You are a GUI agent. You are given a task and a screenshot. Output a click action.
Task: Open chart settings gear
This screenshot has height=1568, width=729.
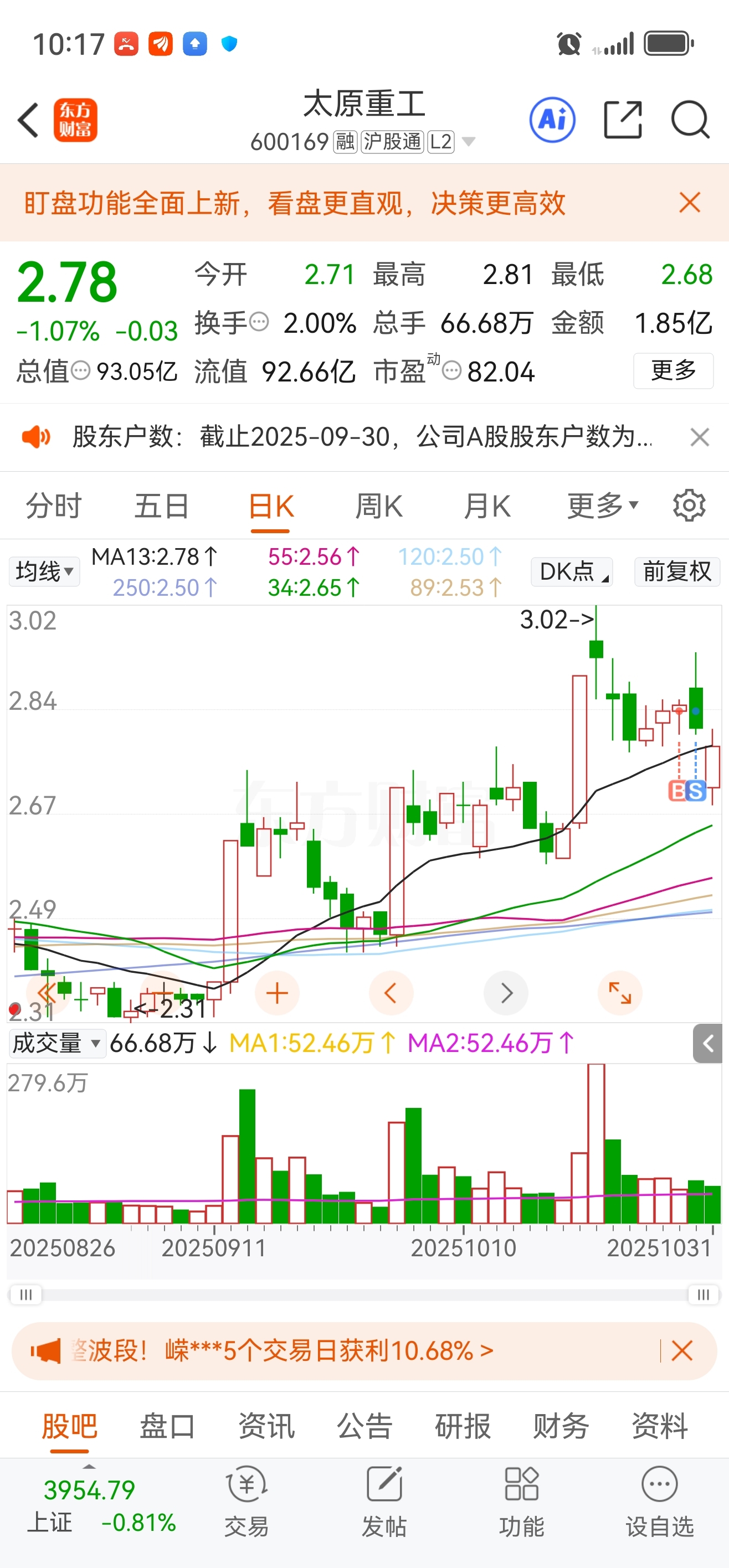(689, 506)
